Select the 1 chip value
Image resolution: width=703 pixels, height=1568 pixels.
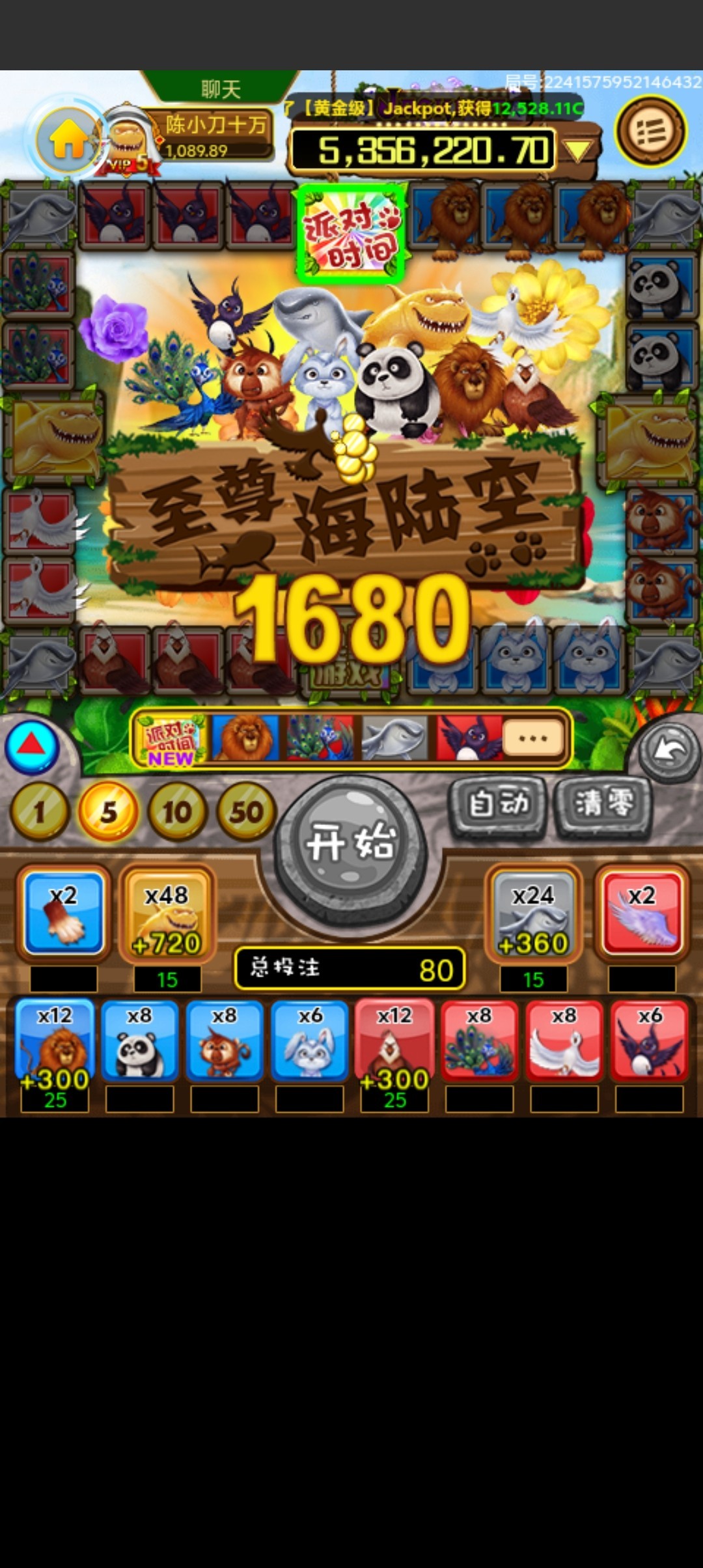point(40,811)
